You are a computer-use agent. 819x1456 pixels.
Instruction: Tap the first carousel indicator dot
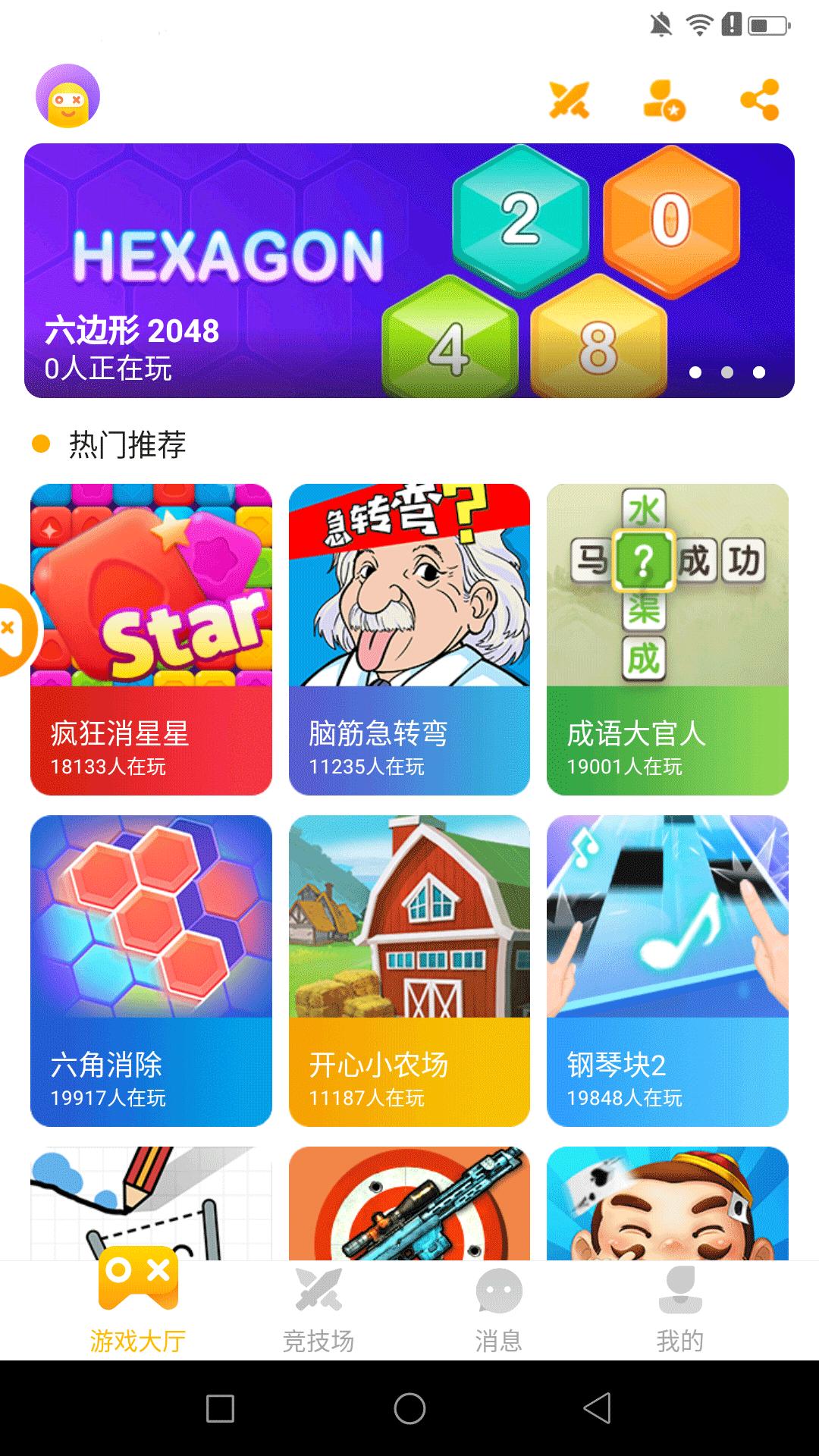pyautogui.click(x=695, y=372)
